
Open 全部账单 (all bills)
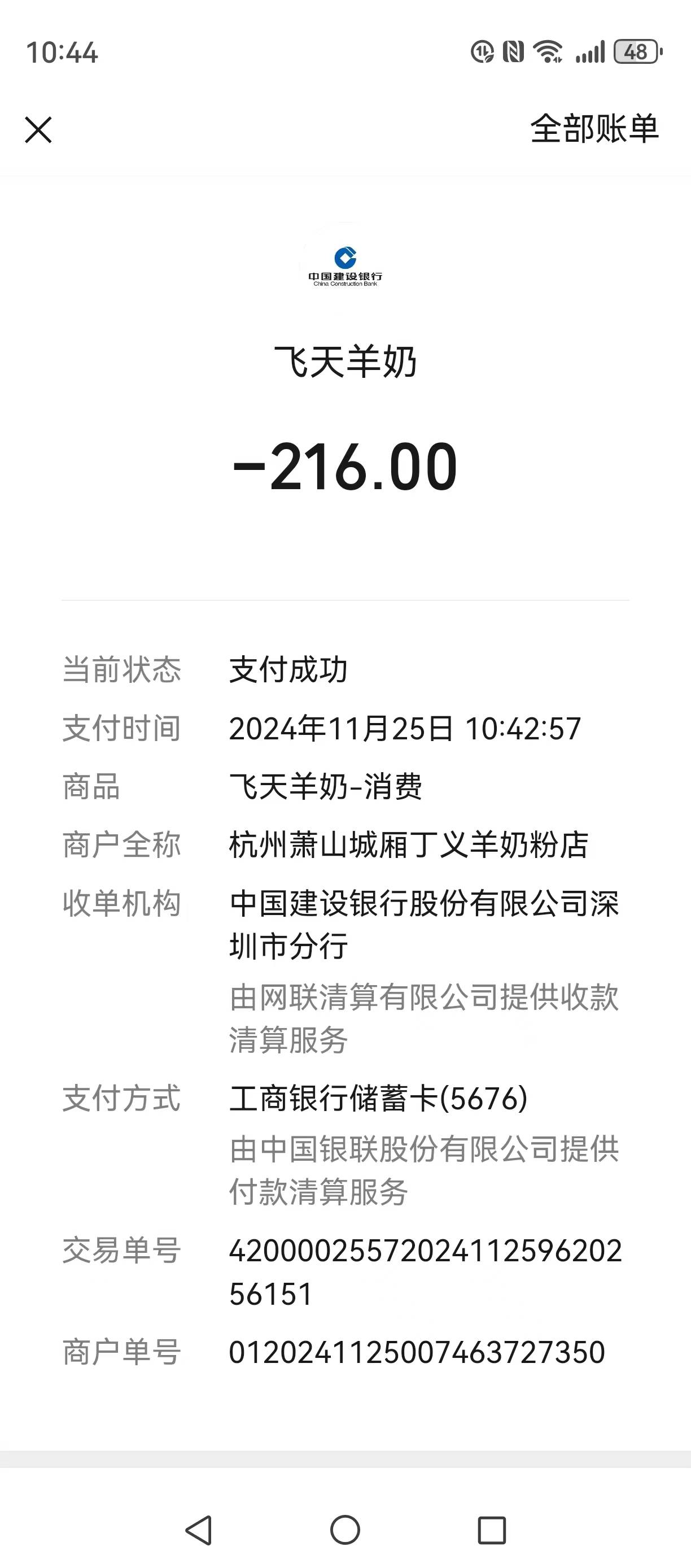pos(594,129)
